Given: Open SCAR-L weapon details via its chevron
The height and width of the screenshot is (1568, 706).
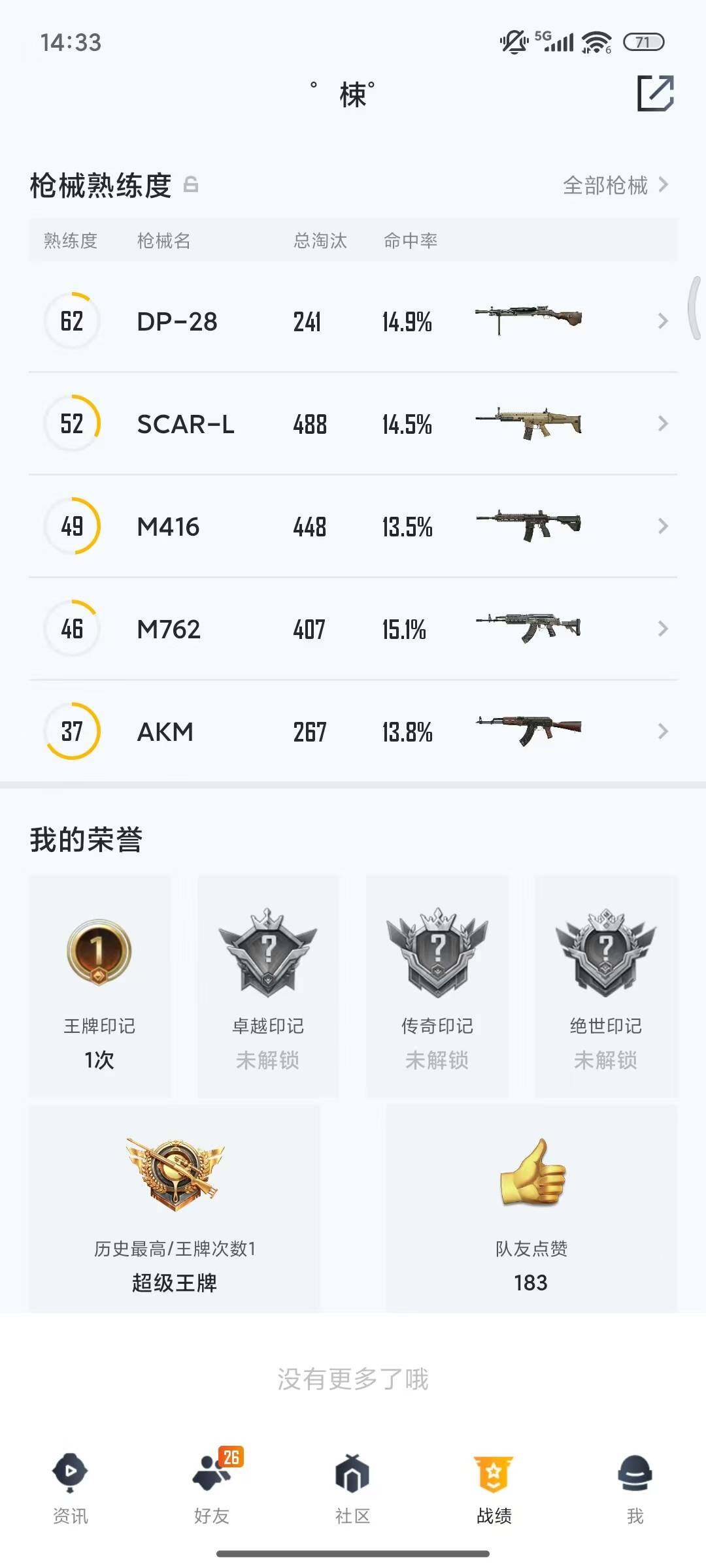Looking at the screenshot, I should point(664,423).
